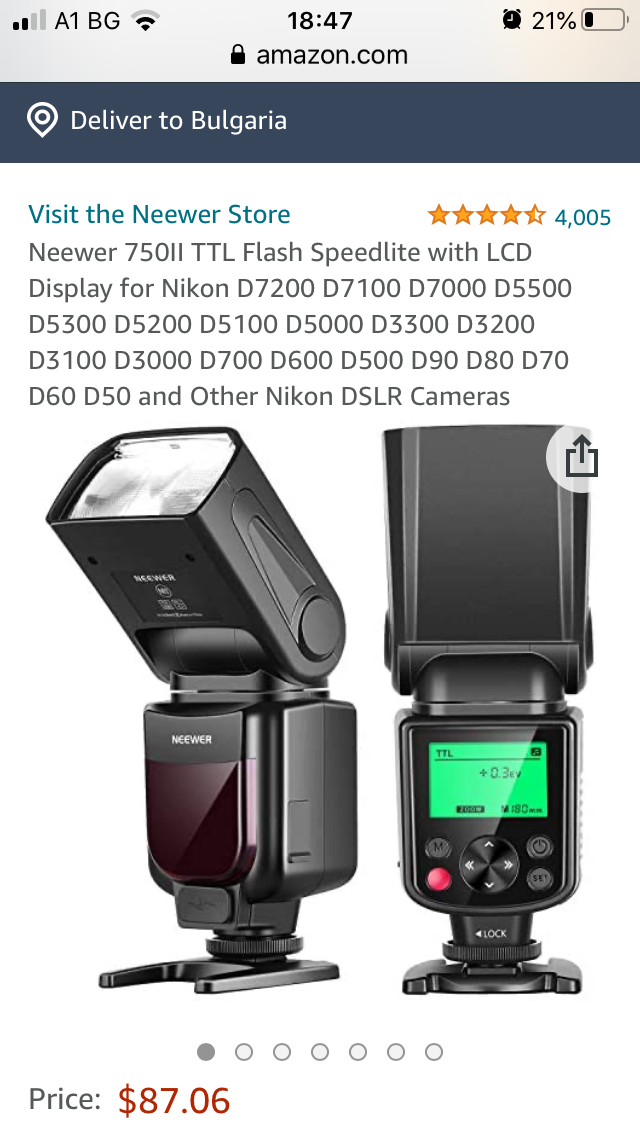Jump to the second image dot
640x1136 pixels.
(x=244, y=1051)
